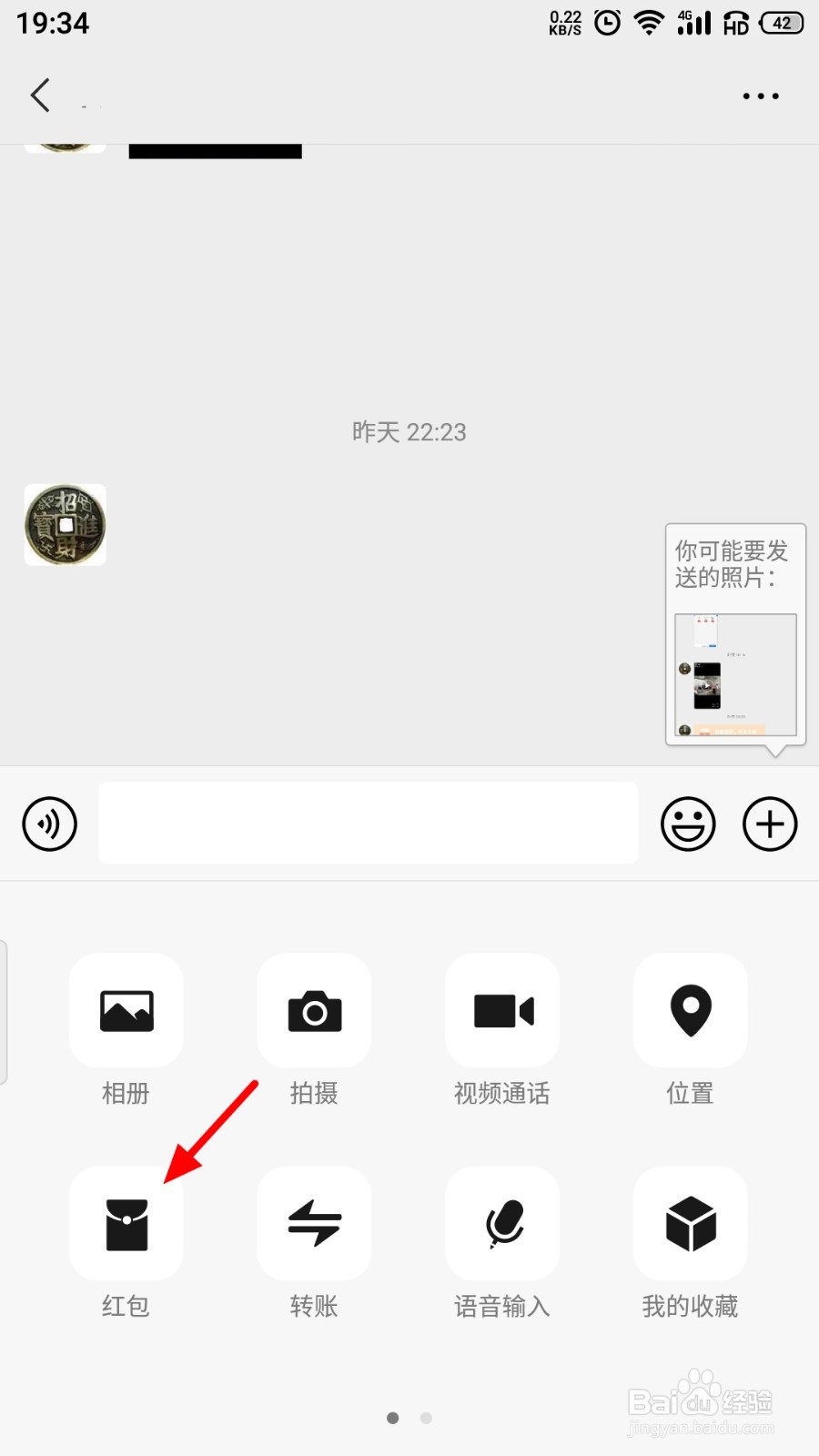
Task: Go back using the arrow at top left
Action: pyautogui.click(x=39, y=95)
